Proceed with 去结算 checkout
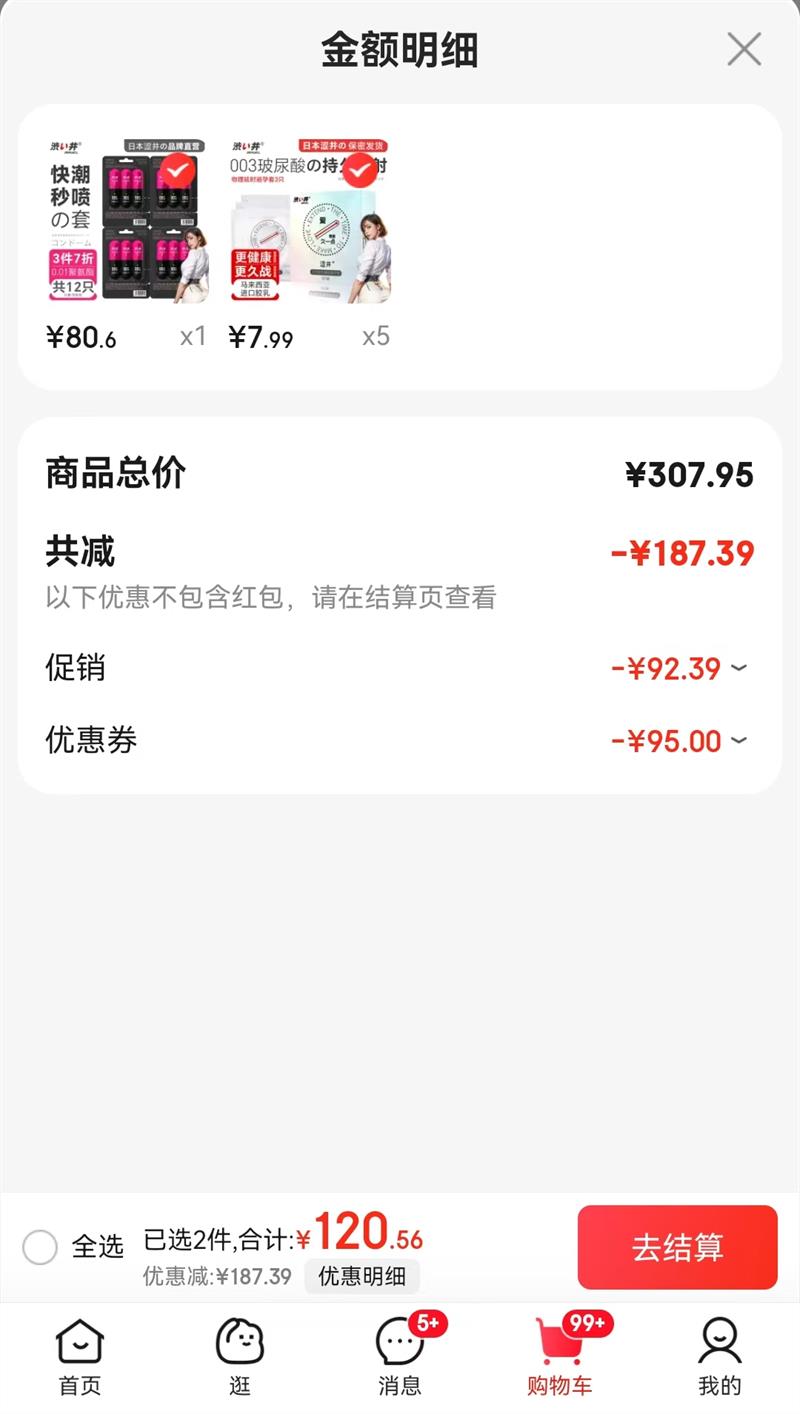 pos(677,1247)
